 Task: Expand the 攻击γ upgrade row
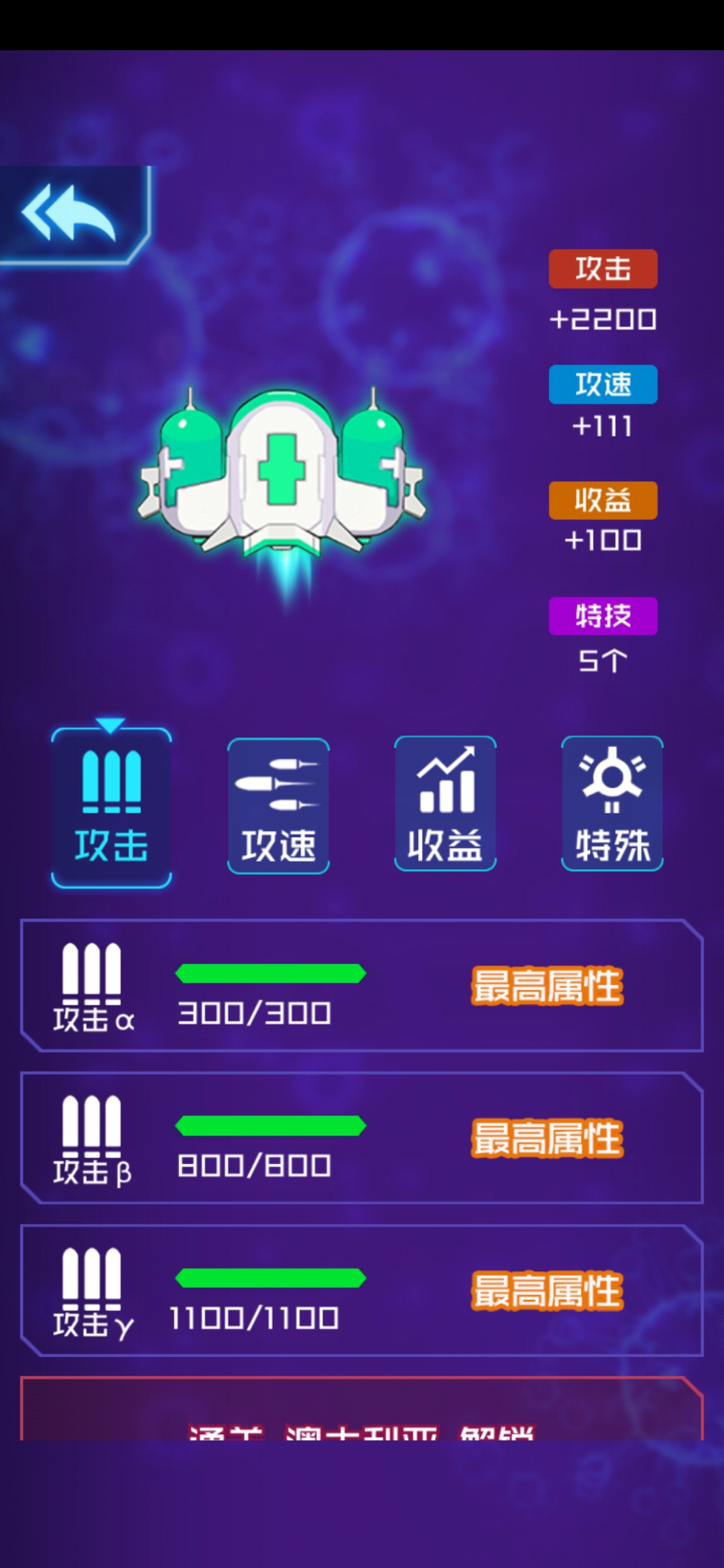[x=362, y=1290]
